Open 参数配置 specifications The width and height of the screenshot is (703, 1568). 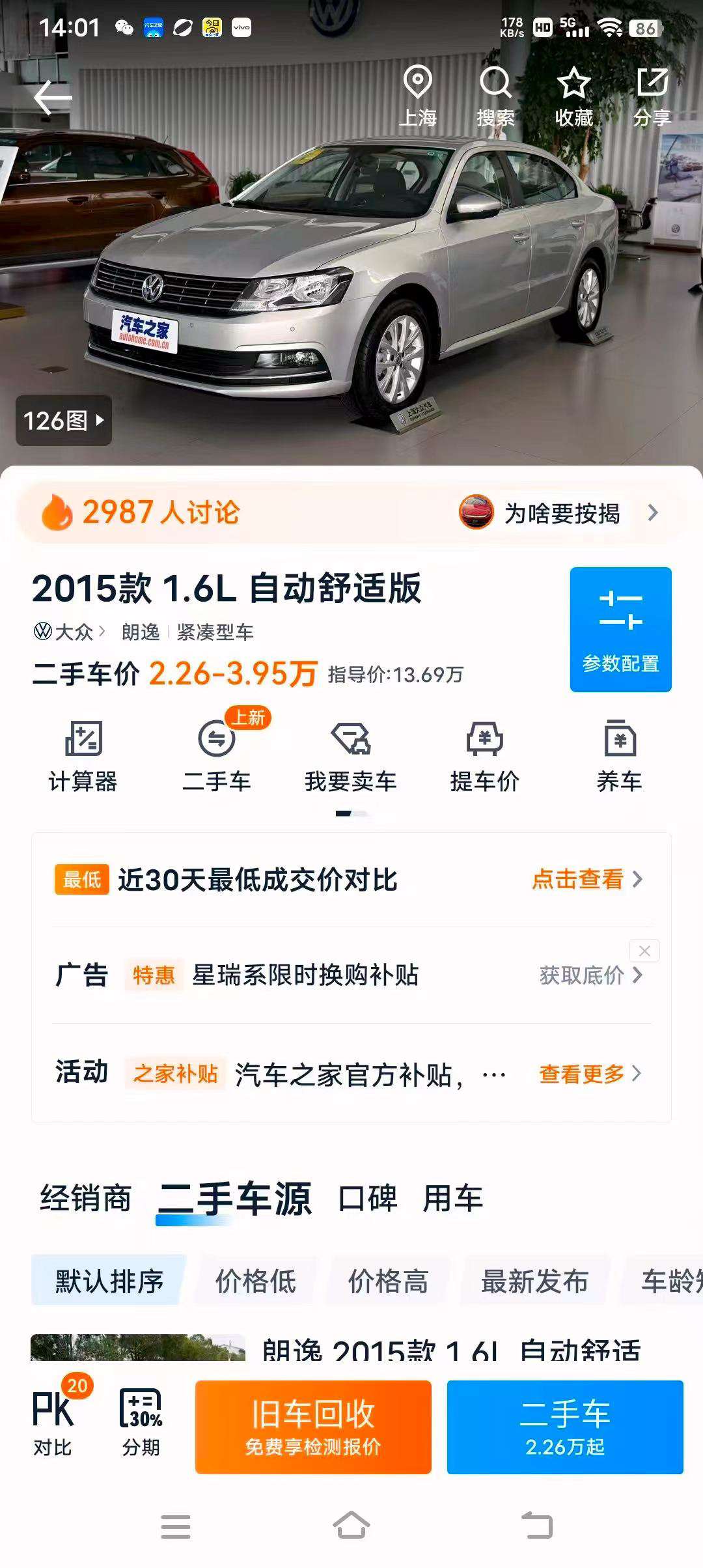click(620, 629)
